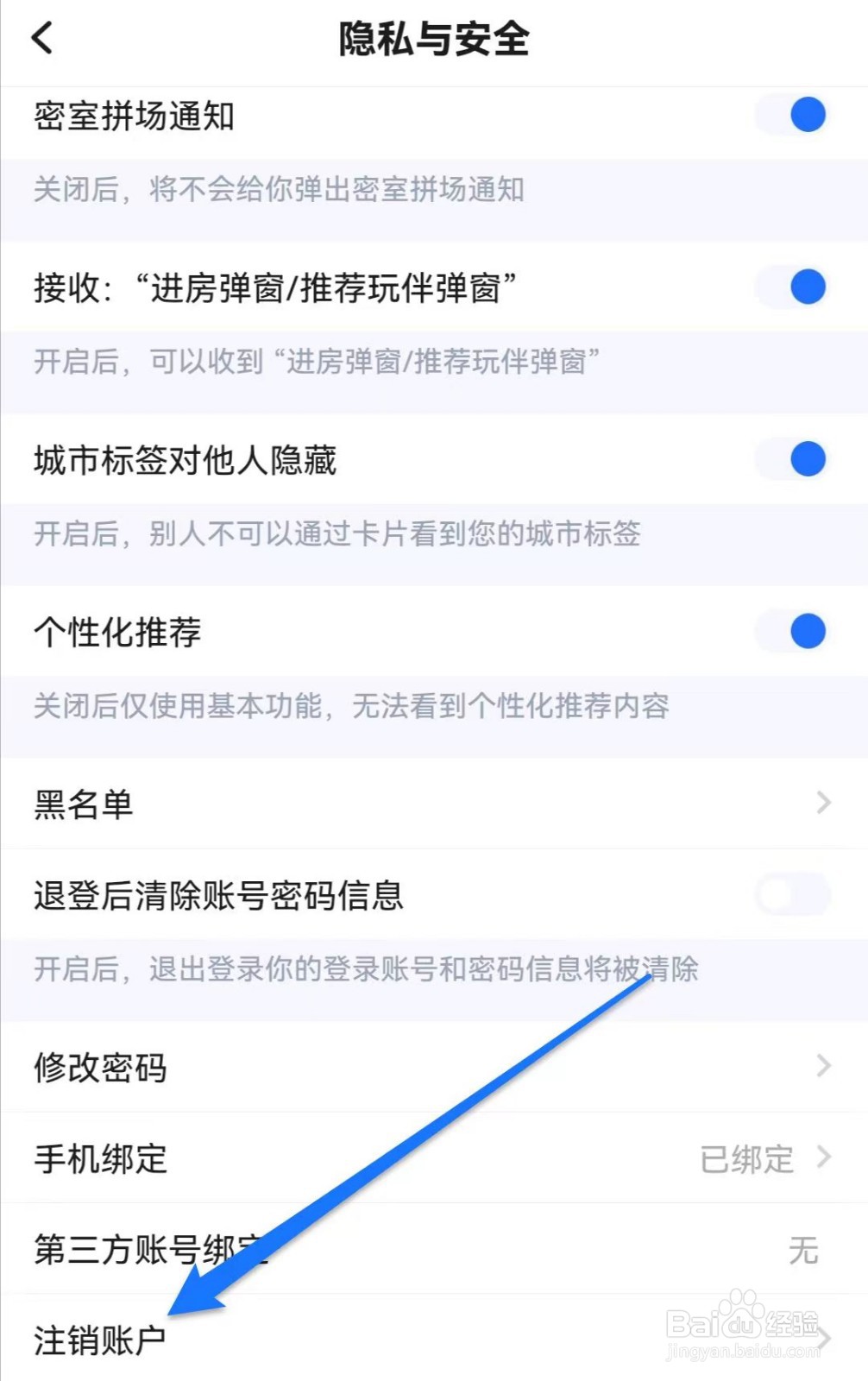Expand the 手机绑定 entry

tap(431, 1160)
